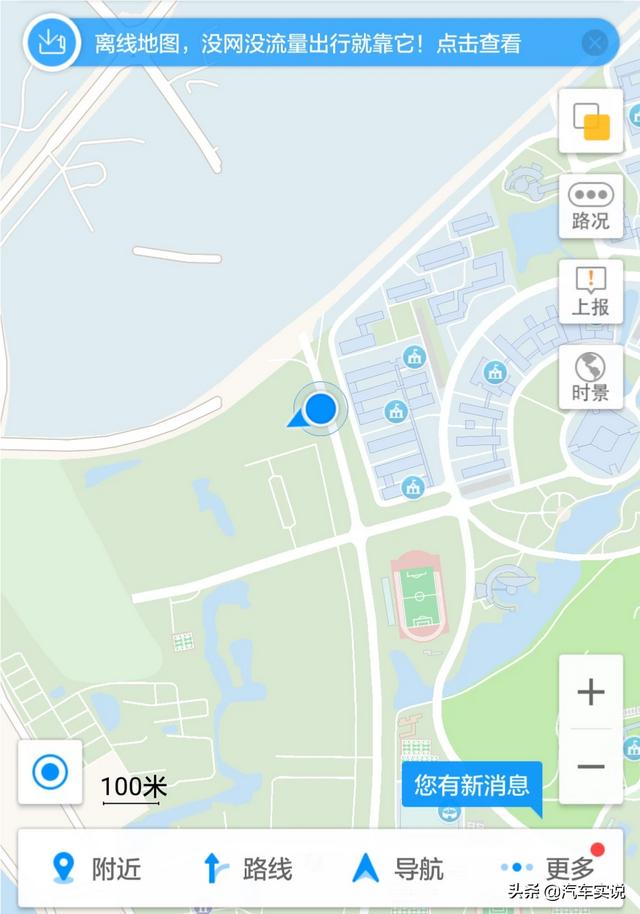The image size is (640, 914).
Task: Open 附近 nearby places
Action: pyautogui.click(x=98, y=868)
